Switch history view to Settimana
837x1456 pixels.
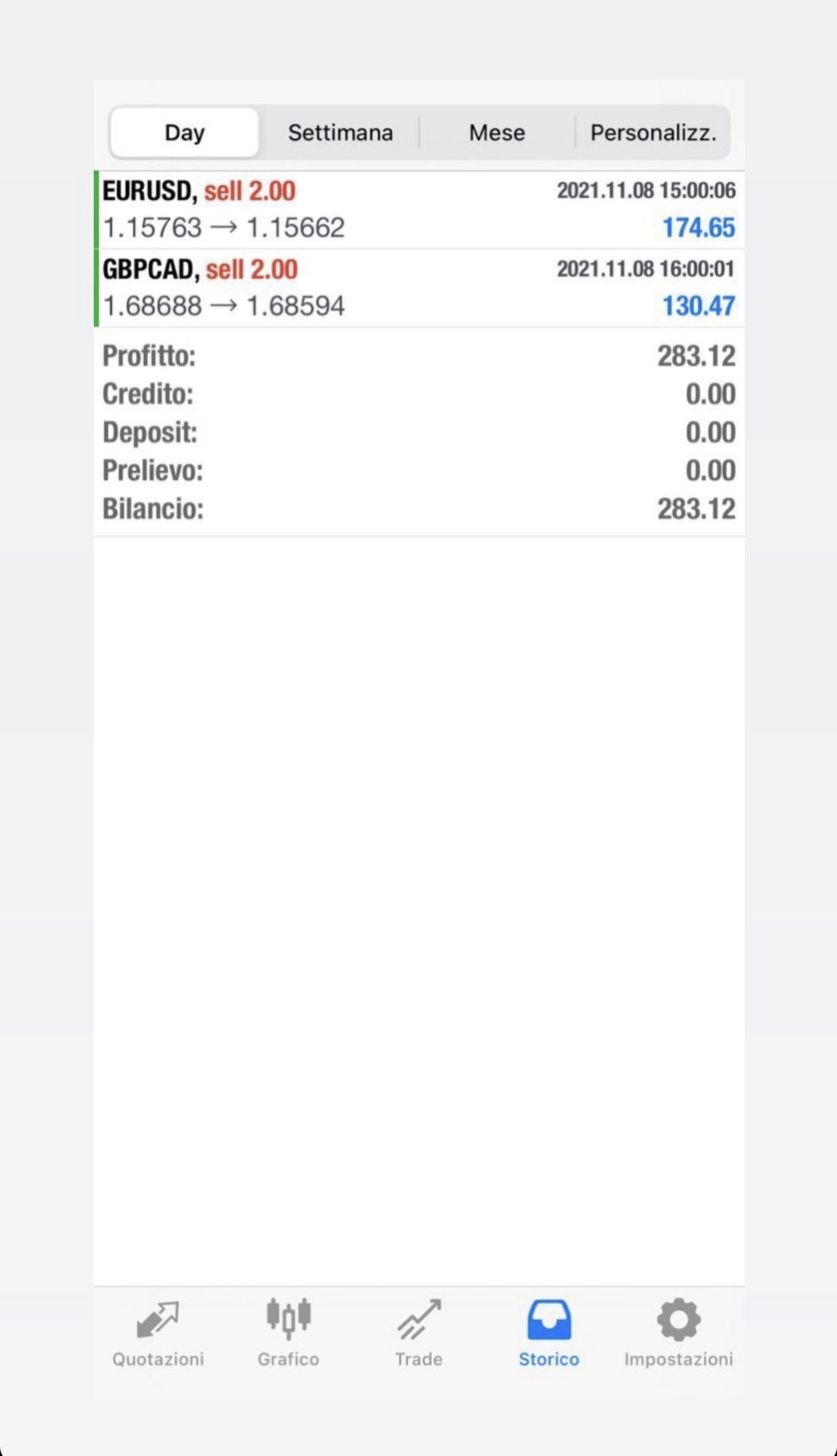340,132
